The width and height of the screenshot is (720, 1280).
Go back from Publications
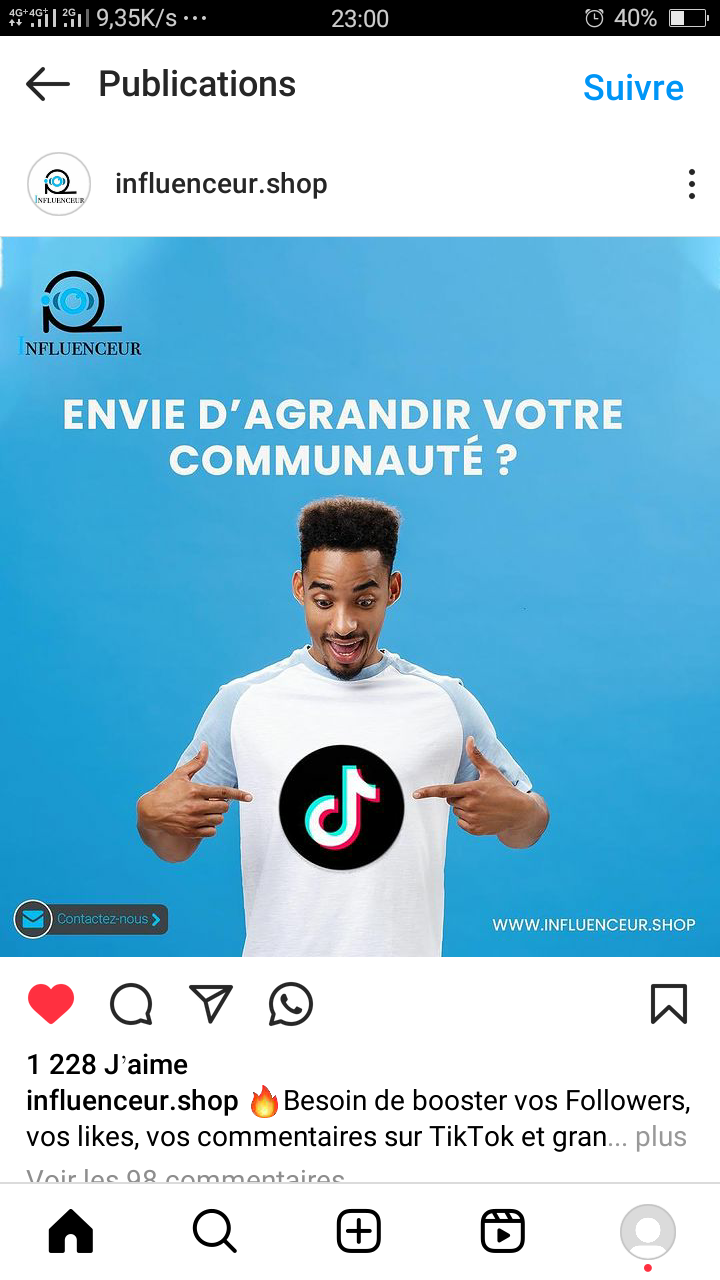[x=48, y=85]
